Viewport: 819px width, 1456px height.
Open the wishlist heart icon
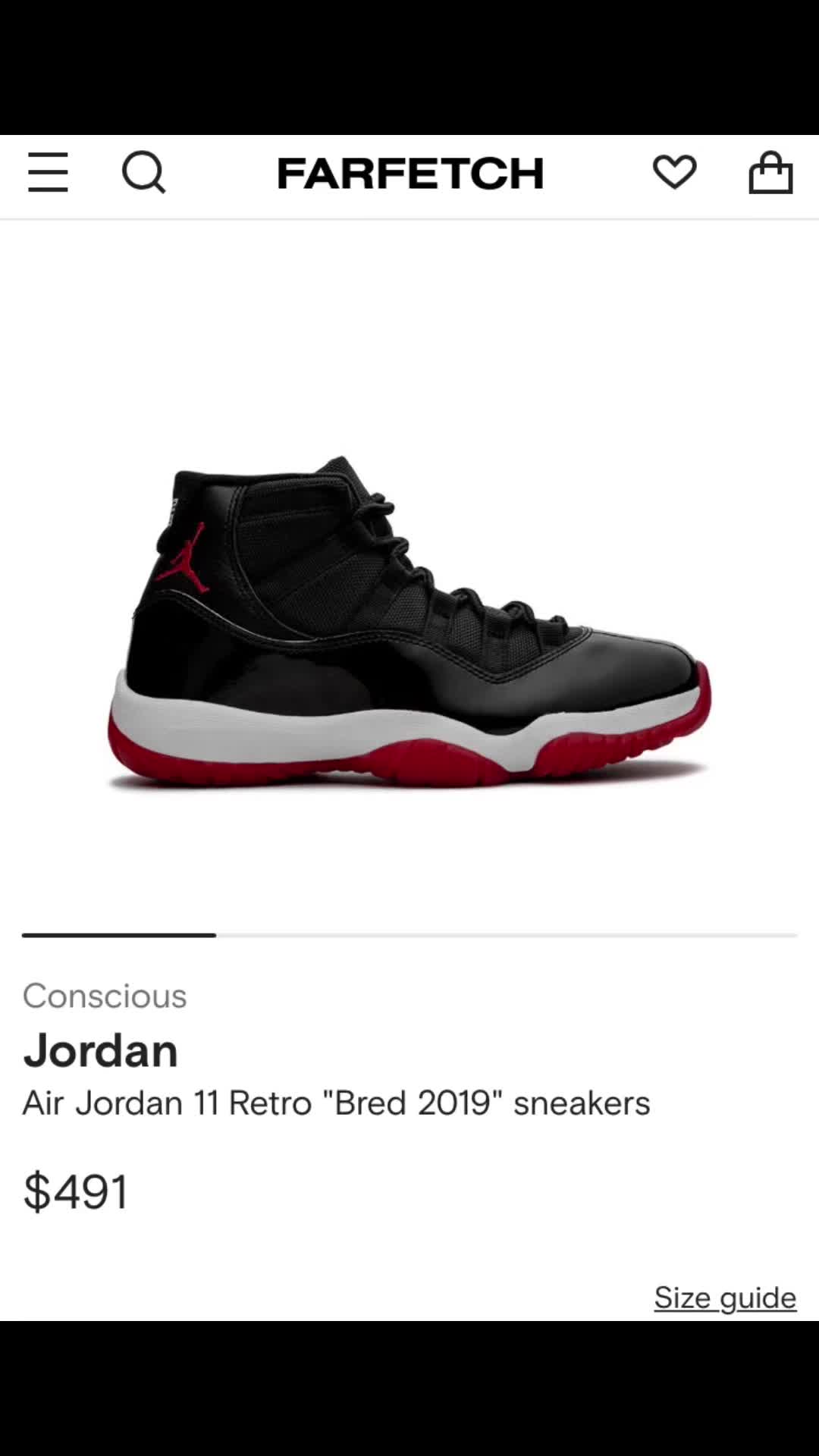674,172
